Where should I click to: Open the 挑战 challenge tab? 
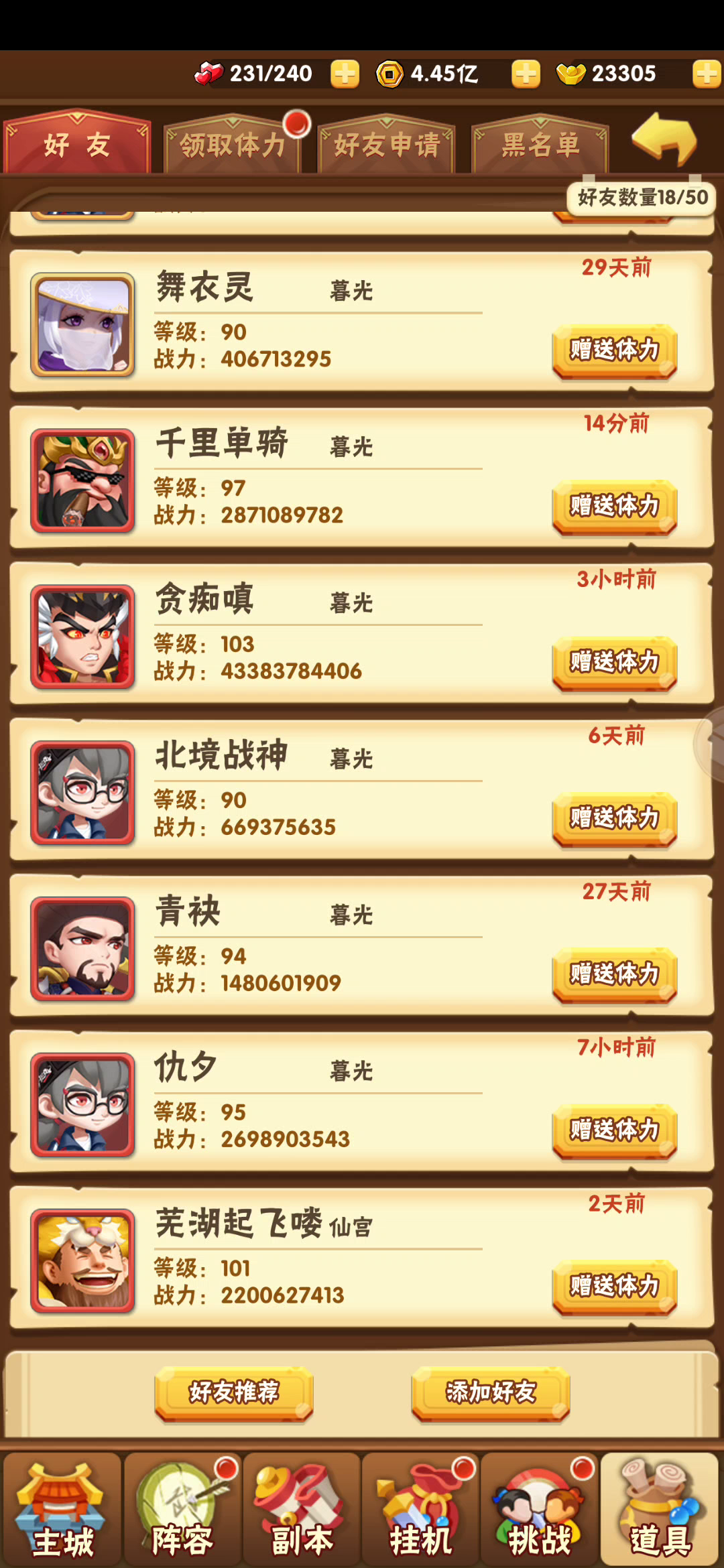(x=539, y=1509)
